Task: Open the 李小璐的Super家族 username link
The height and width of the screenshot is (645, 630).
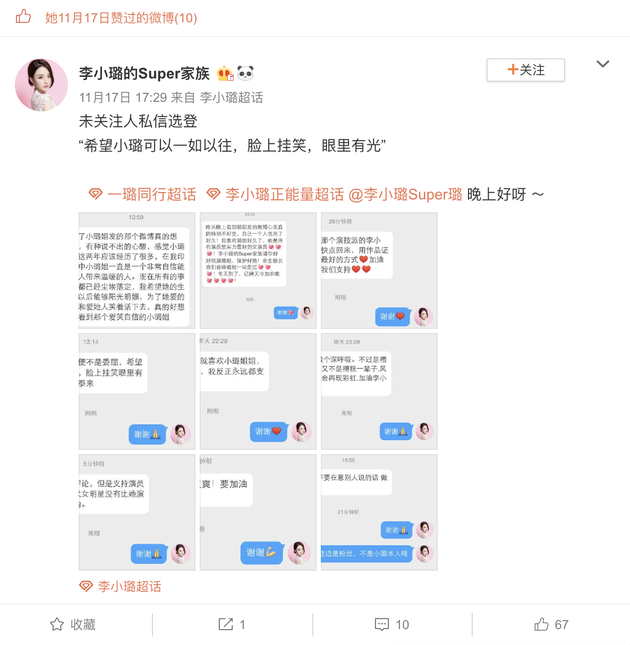Action: [144, 73]
